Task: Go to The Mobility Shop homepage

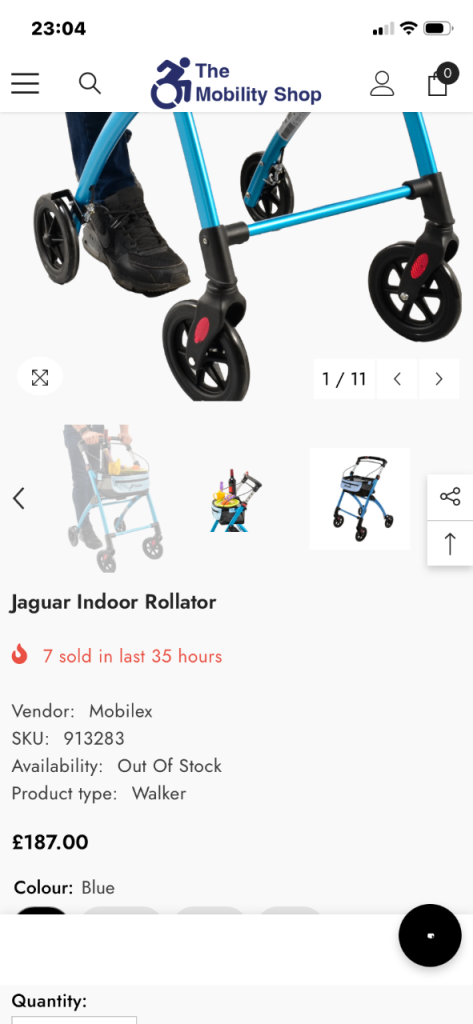Action: tap(236, 83)
